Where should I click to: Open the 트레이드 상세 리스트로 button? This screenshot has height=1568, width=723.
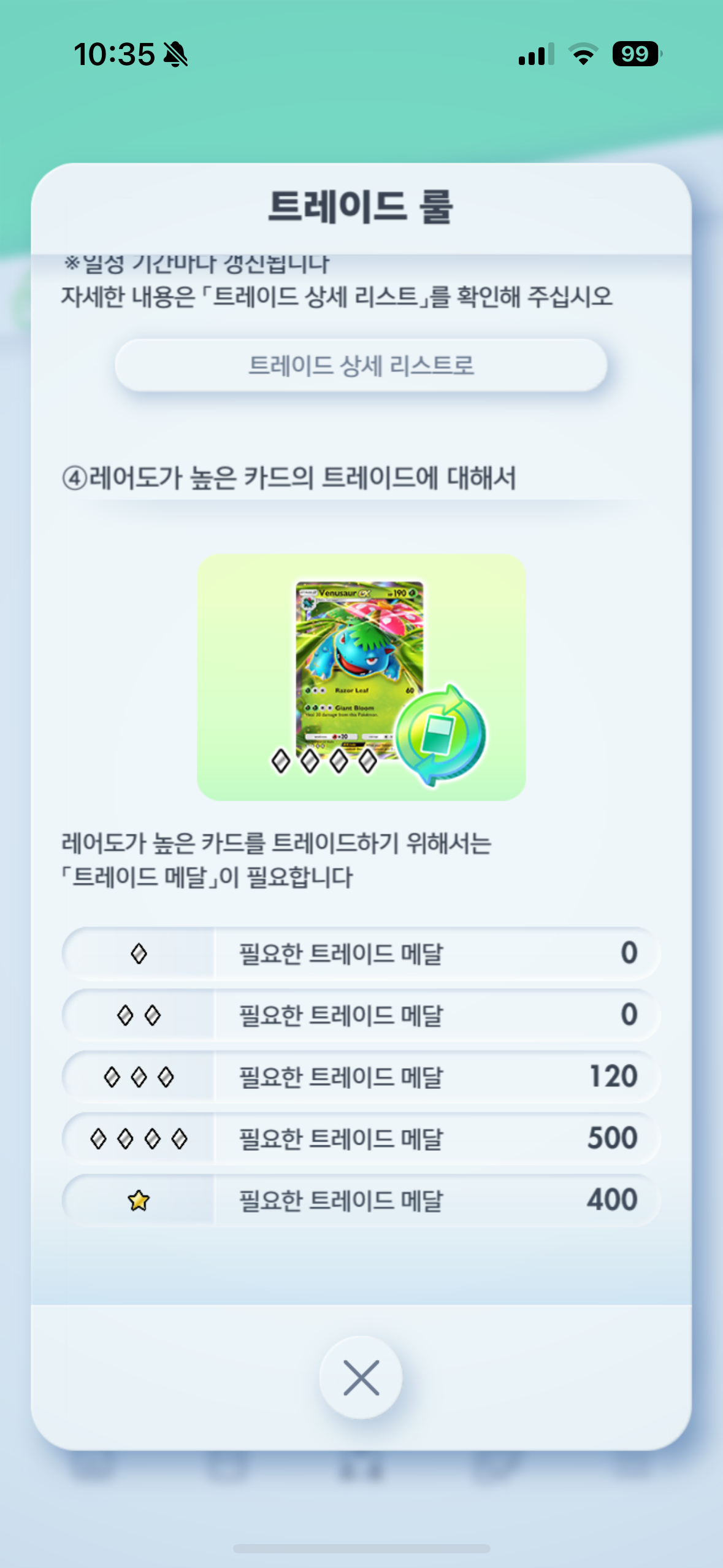click(361, 366)
